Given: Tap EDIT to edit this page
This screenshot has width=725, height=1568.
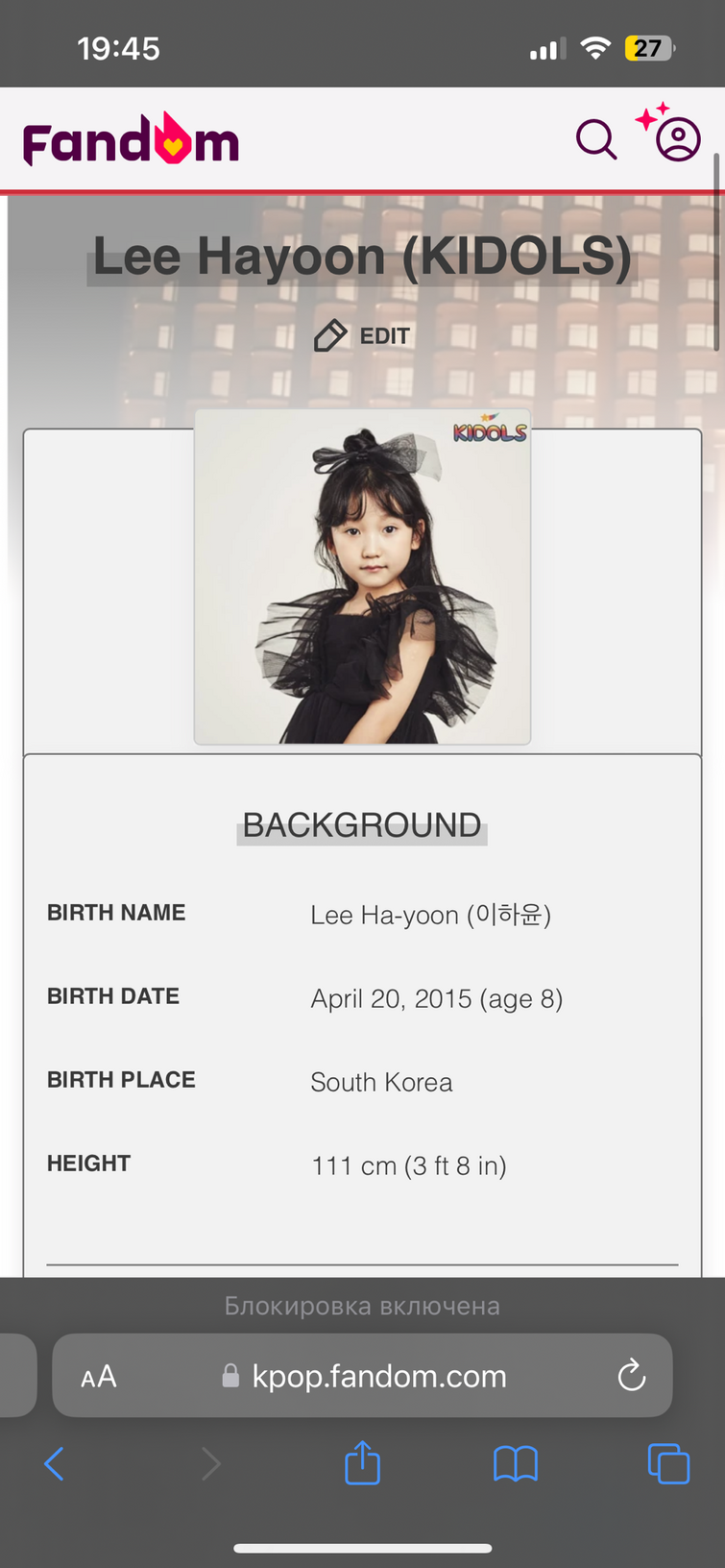Looking at the screenshot, I should (362, 336).
